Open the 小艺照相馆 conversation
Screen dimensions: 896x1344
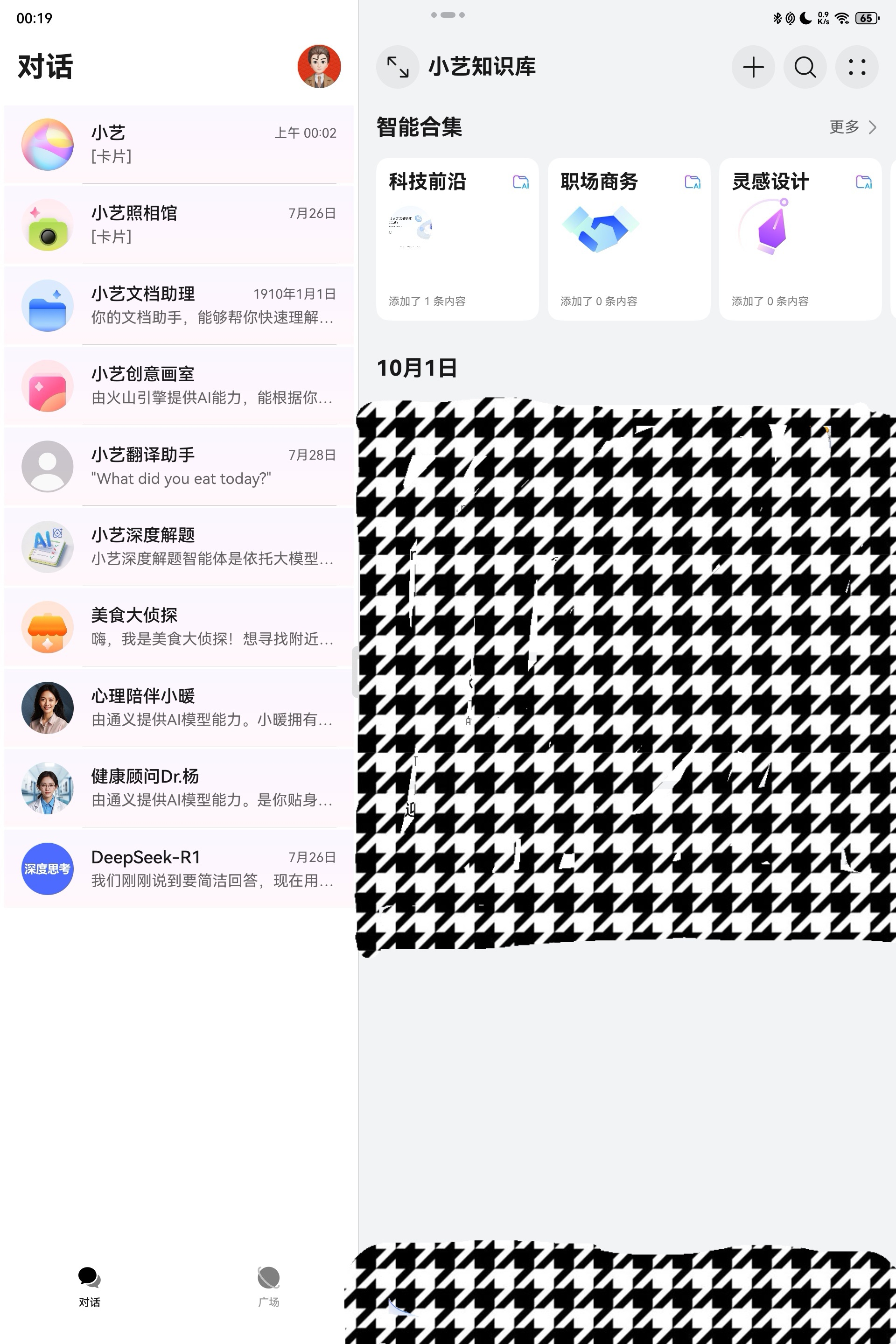[178, 224]
